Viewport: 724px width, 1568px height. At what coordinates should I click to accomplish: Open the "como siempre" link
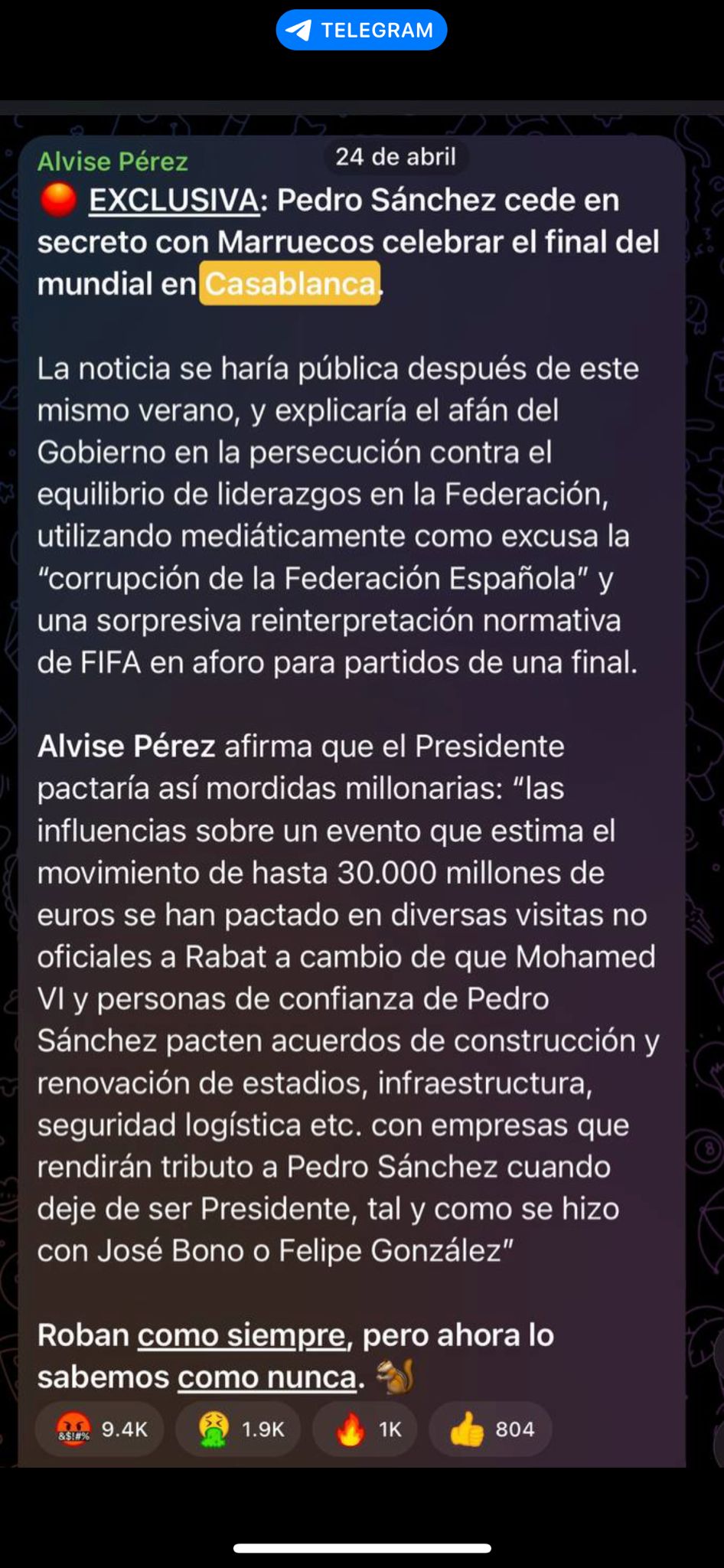click(x=242, y=1334)
